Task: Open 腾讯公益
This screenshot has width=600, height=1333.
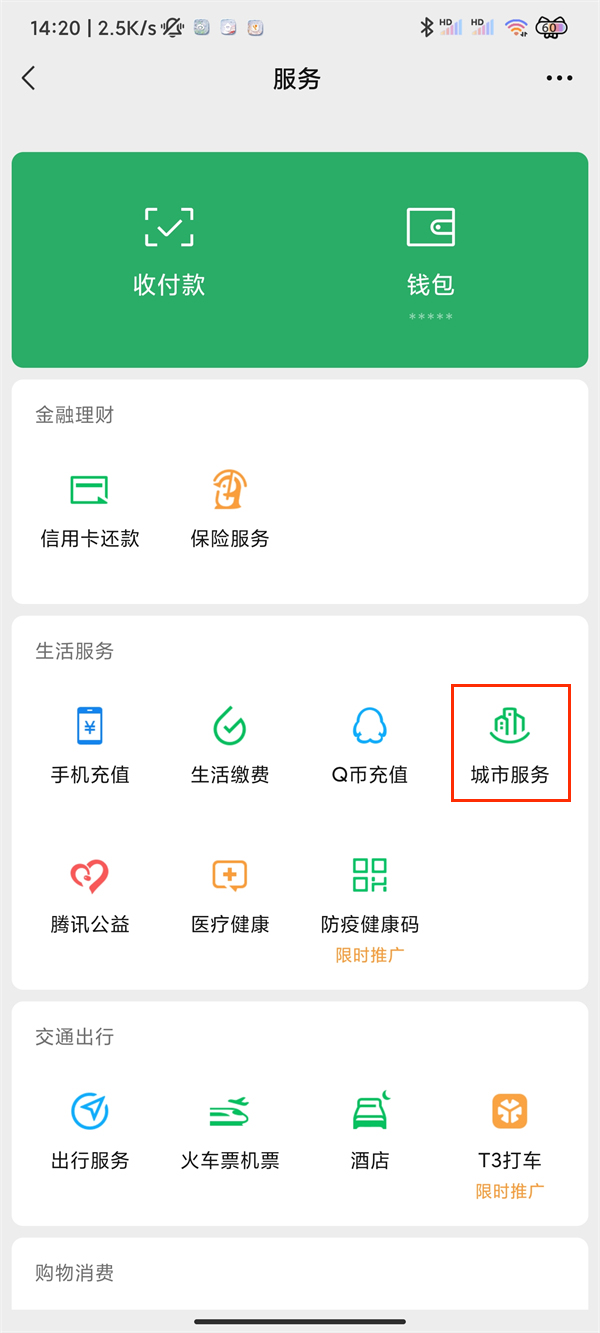Action: (90, 895)
